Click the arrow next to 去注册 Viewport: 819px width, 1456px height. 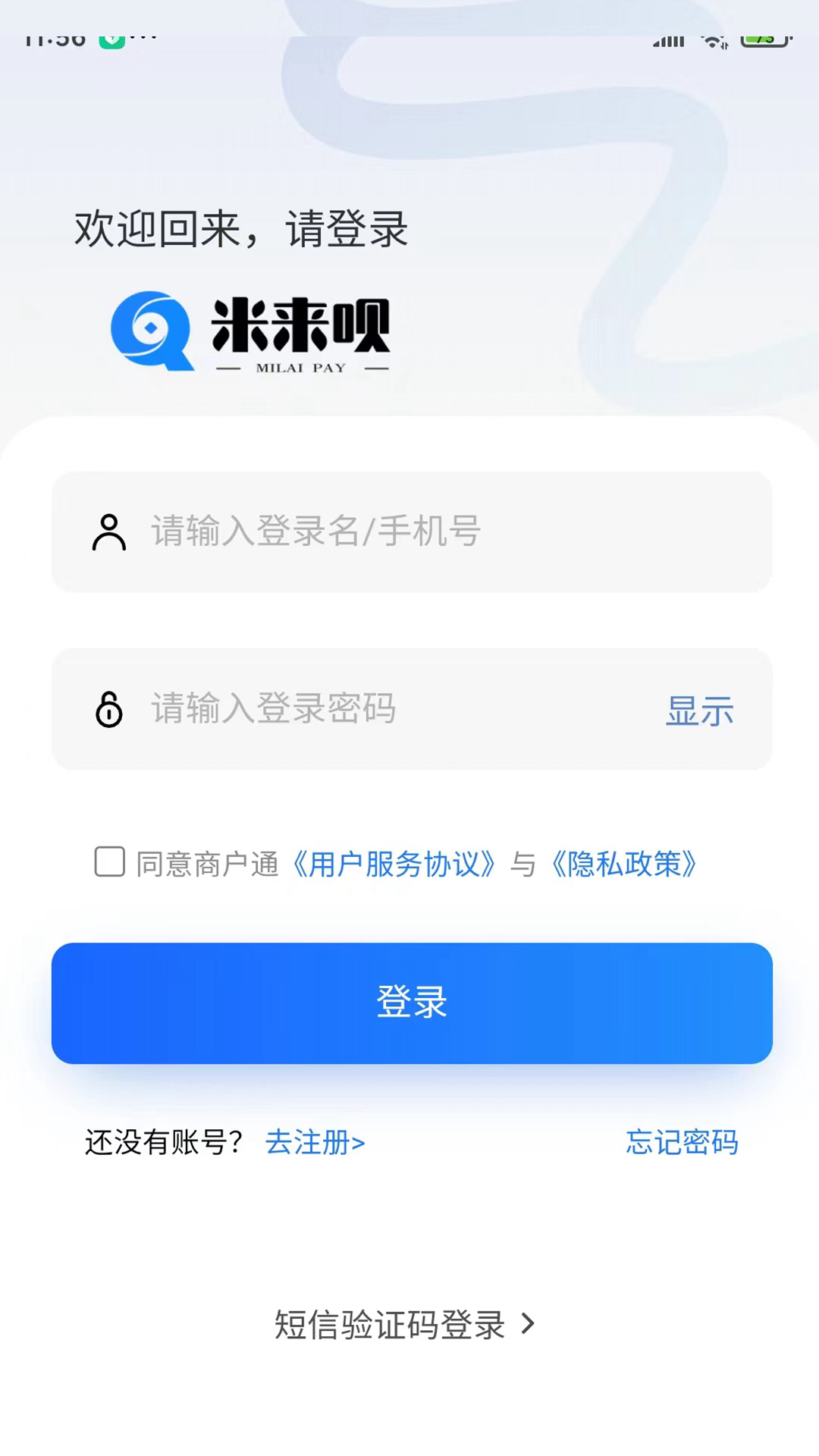pos(359,1143)
